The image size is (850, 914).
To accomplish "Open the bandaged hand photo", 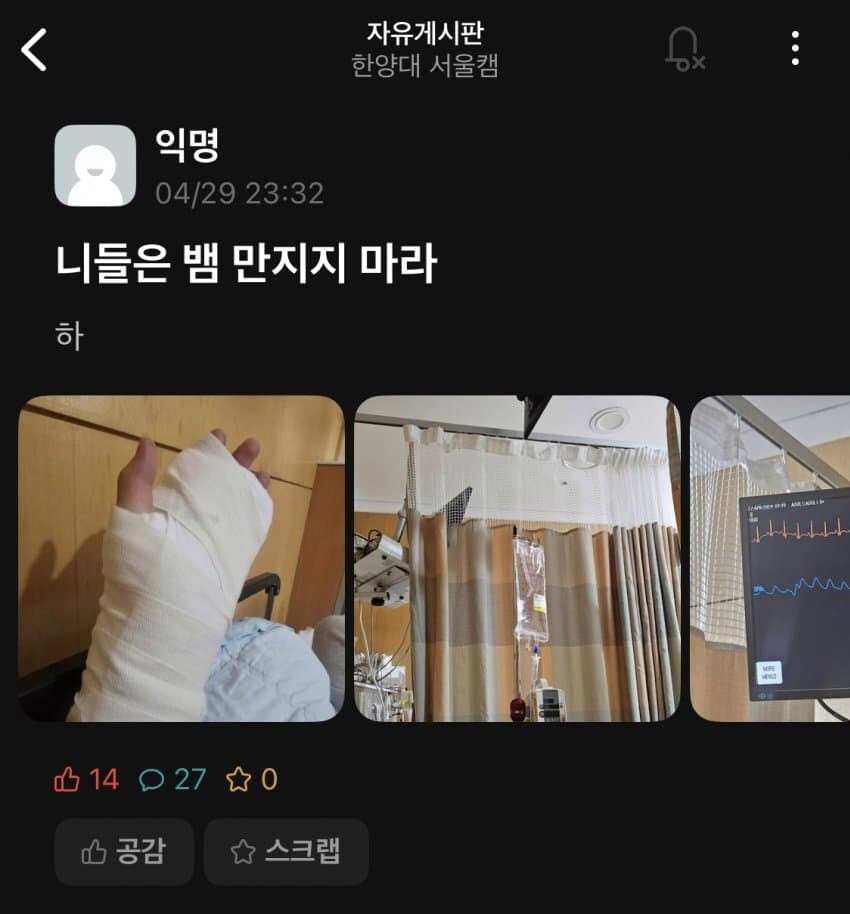I will [x=181, y=558].
